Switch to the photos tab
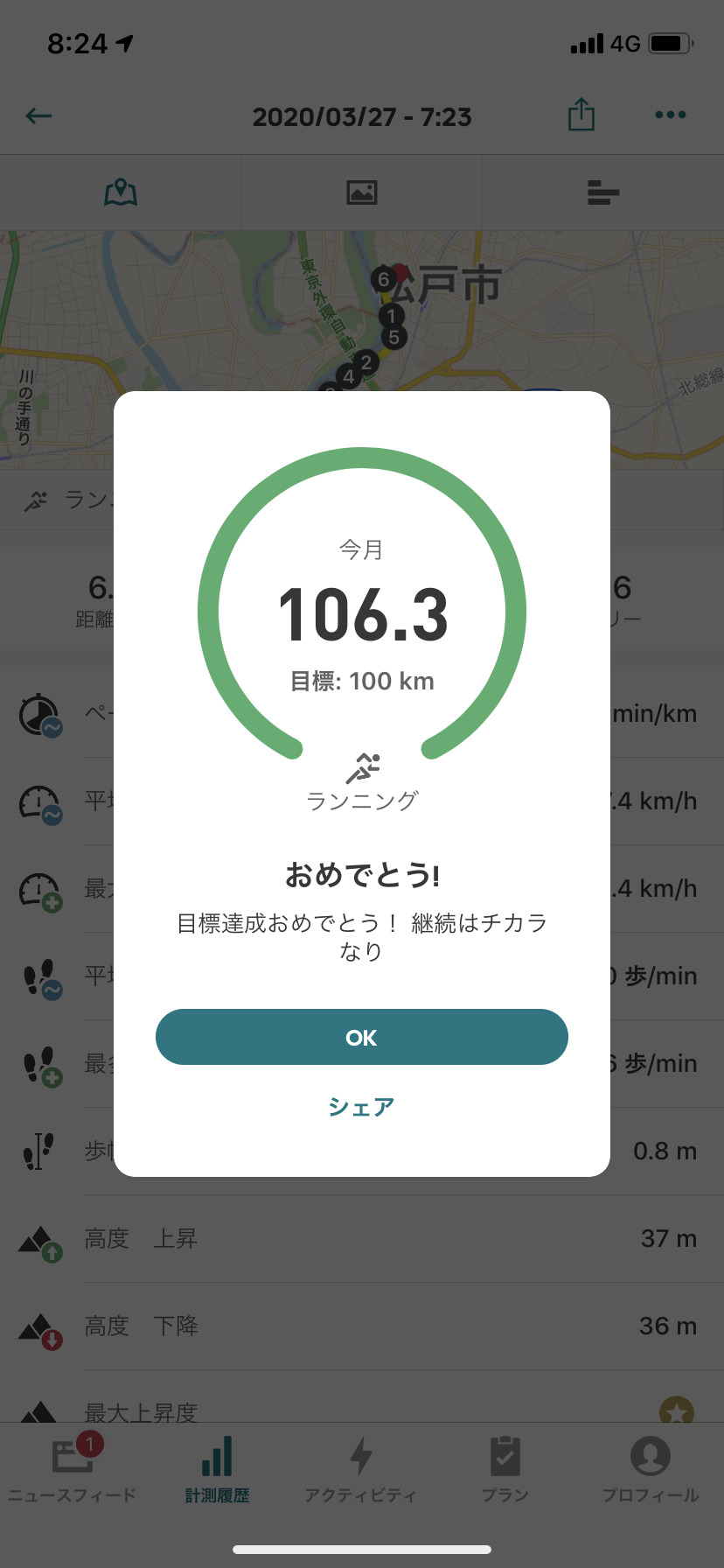Image resolution: width=724 pixels, height=1568 pixels. [x=362, y=192]
